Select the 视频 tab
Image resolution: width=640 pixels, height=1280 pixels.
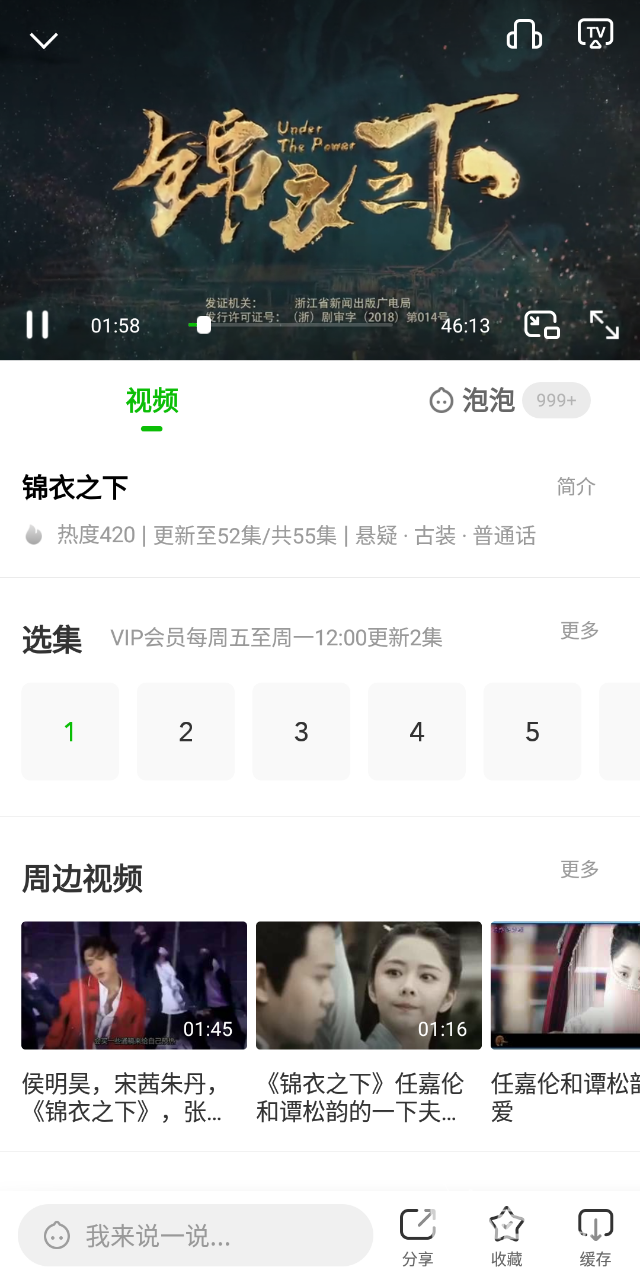pyautogui.click(x=152, y=401)
